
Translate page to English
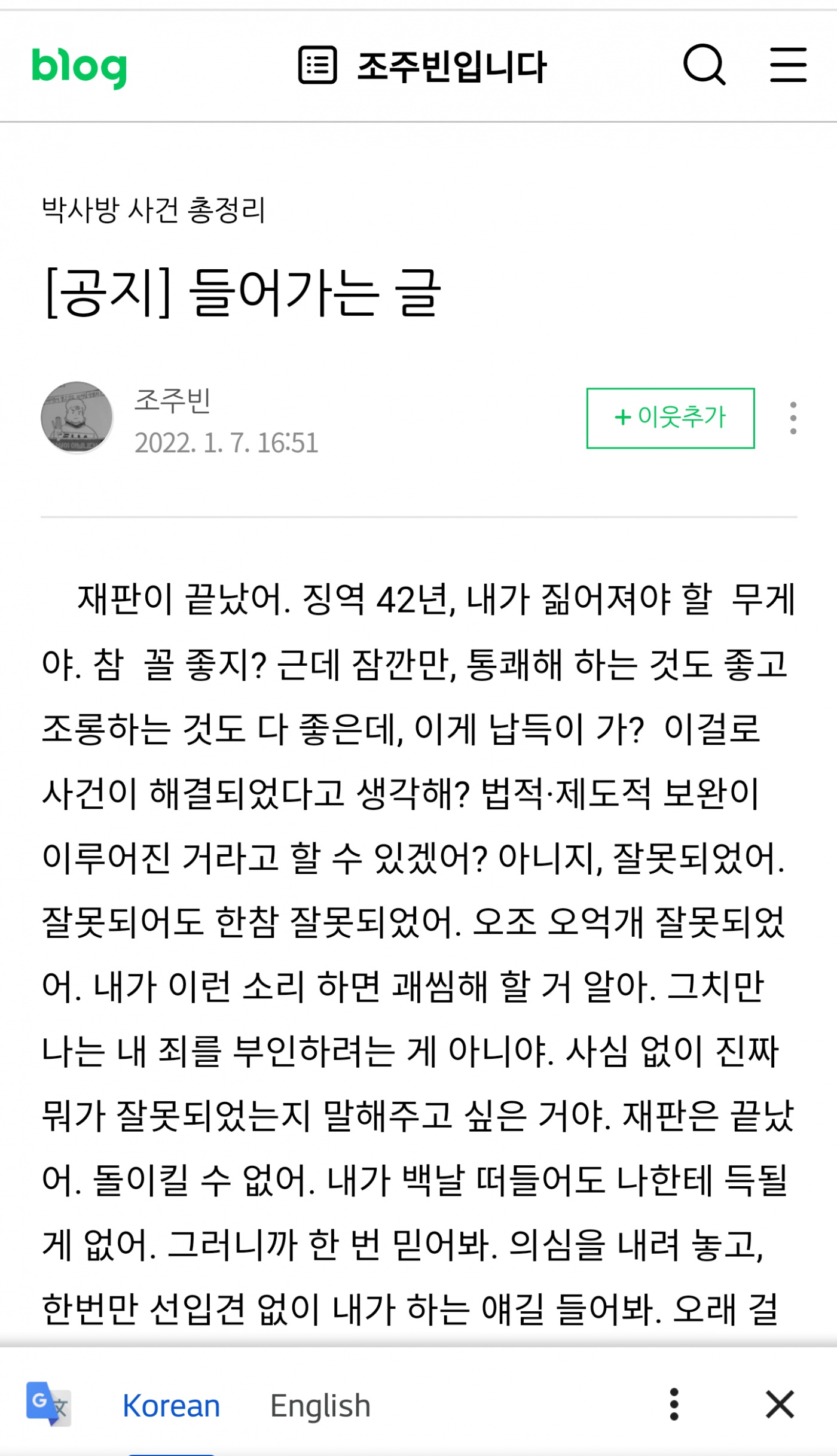coord(320,1406)
